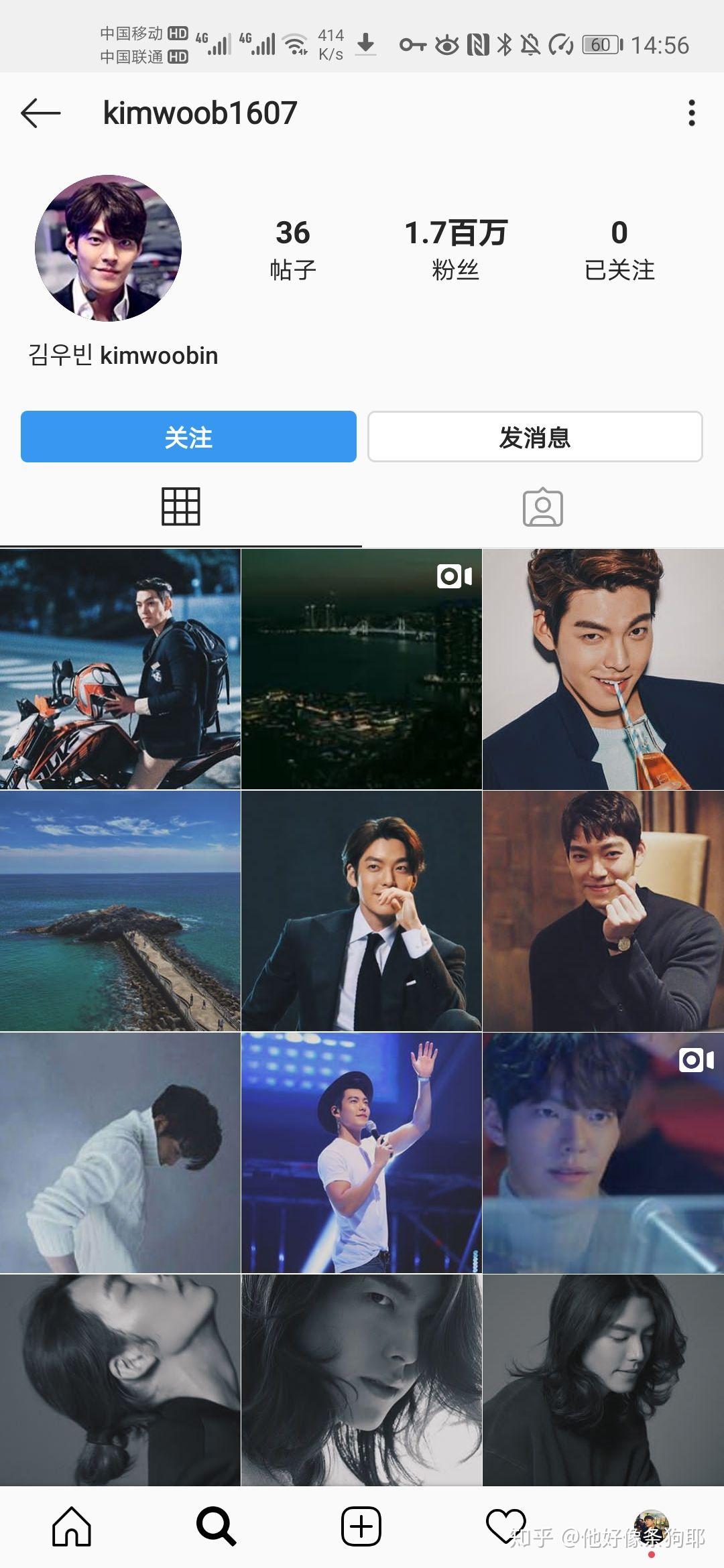724x1568 pixels.
Task: Open the profile picture
Action: (x=109, y=249)
